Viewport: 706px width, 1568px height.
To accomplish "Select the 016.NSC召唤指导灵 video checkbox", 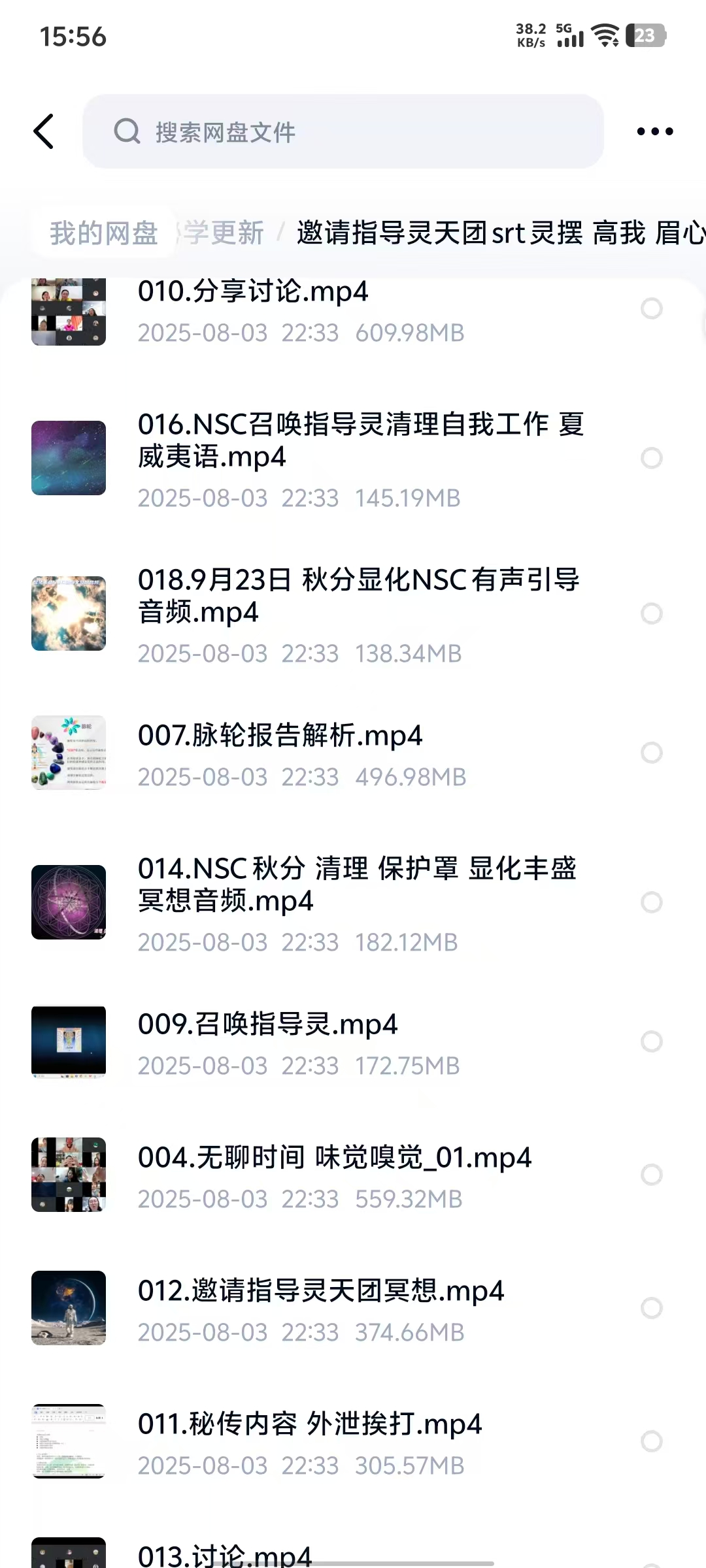I will tap(652, 458).
